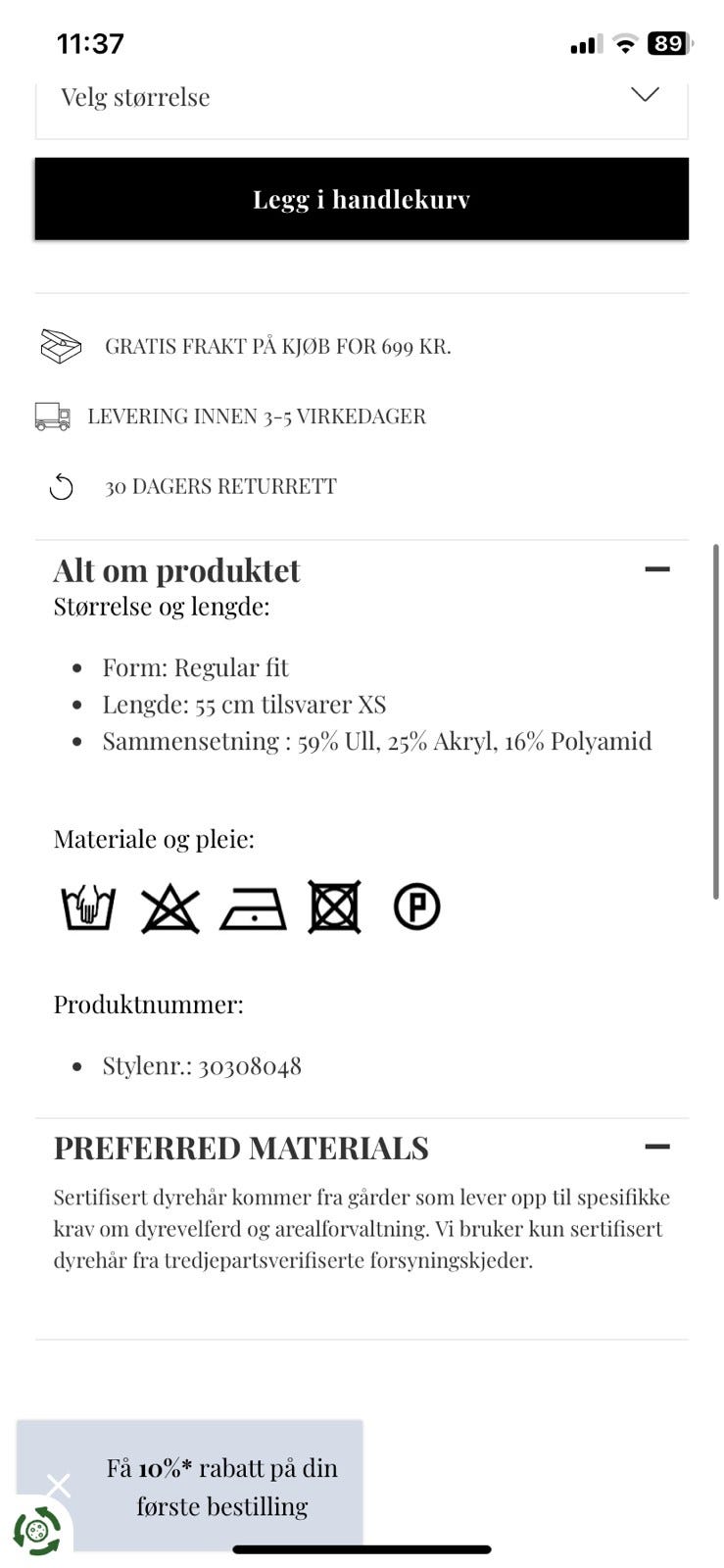This screenshot has height=1568, width=724.
Task: Collapse the PREFERRED MATERIALS section
Action: click(x=658, y=1146)
